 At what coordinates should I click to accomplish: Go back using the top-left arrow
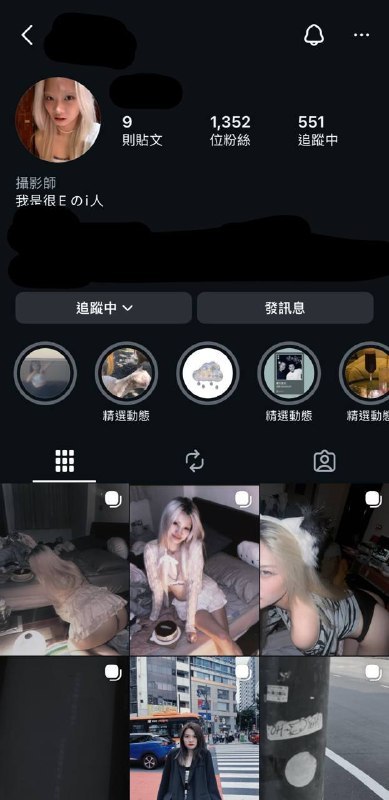[x=27, y=35]
